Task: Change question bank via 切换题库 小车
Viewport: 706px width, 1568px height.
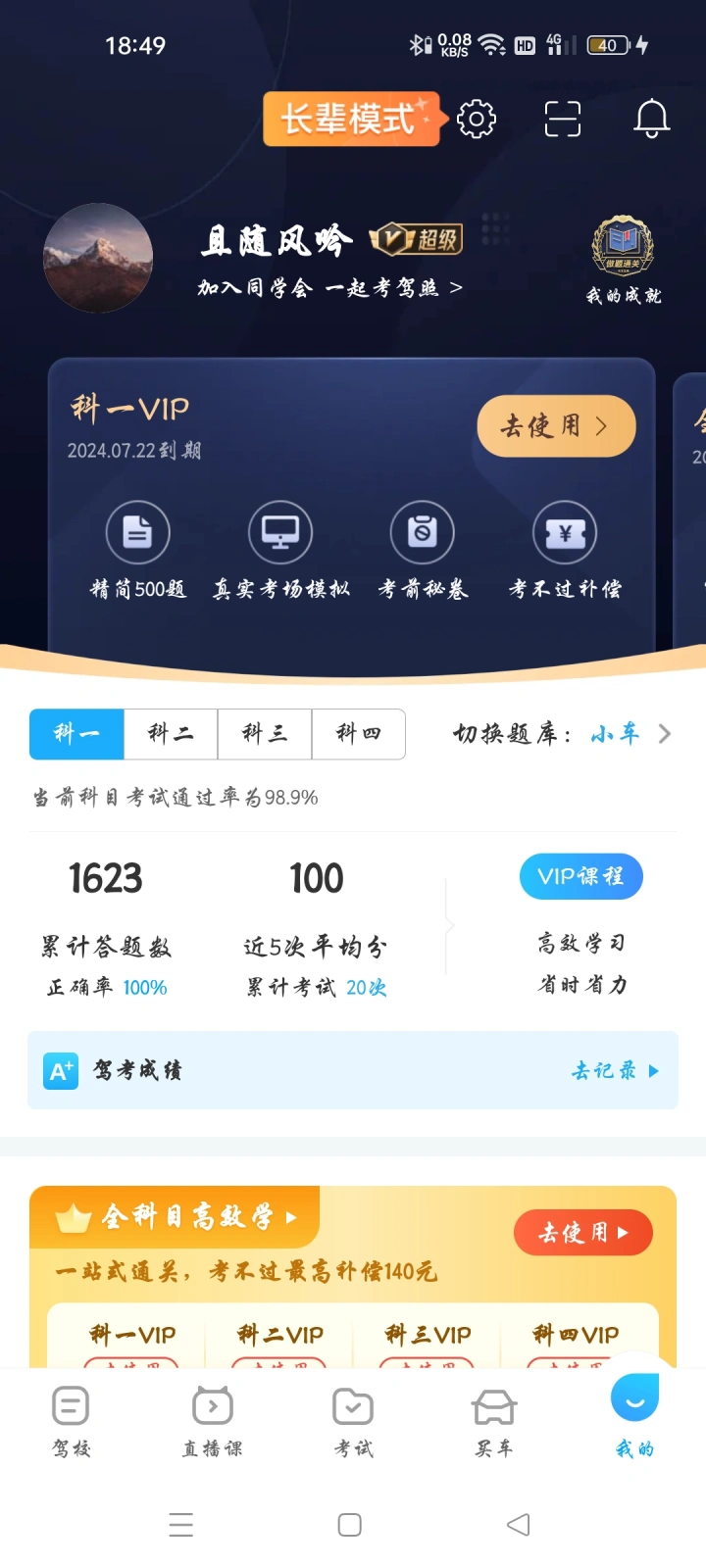Action: [x=616, y=734]
